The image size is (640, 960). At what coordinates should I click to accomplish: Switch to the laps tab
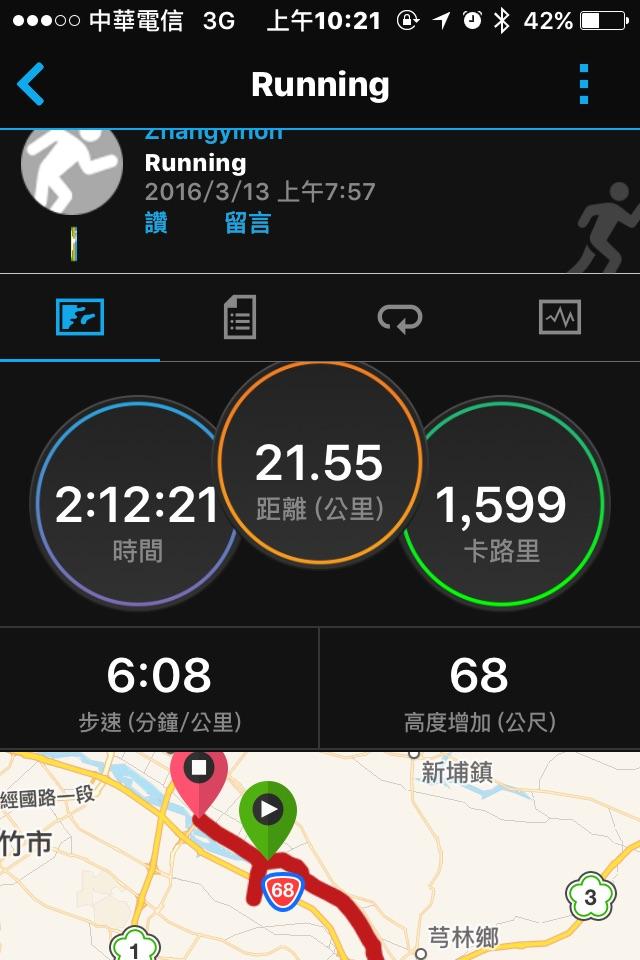(x=400, y=318)
